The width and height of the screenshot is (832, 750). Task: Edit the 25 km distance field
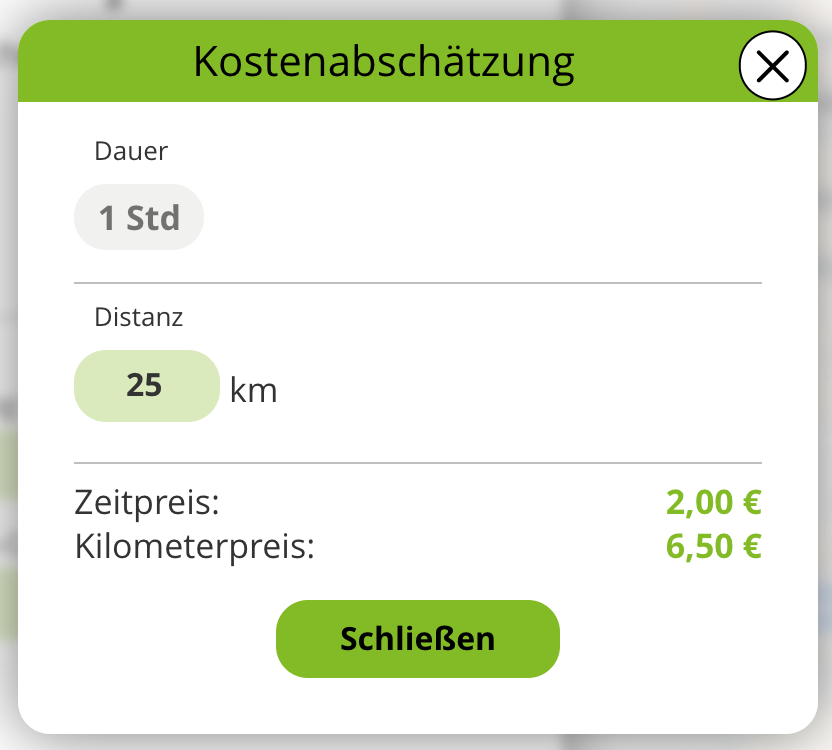pyautogui.click(x=146, y=386)
